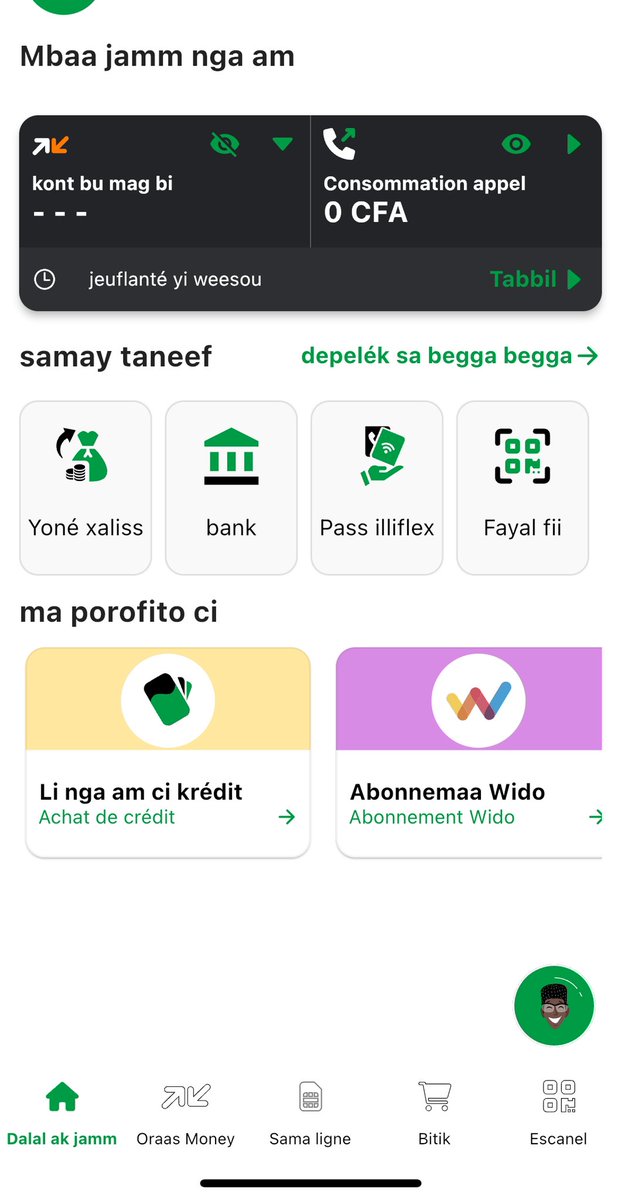Reveal the hidden kont bu mag bi balance
The image size is (621, 1200).
pyautogui.click(x=225, y=145)
